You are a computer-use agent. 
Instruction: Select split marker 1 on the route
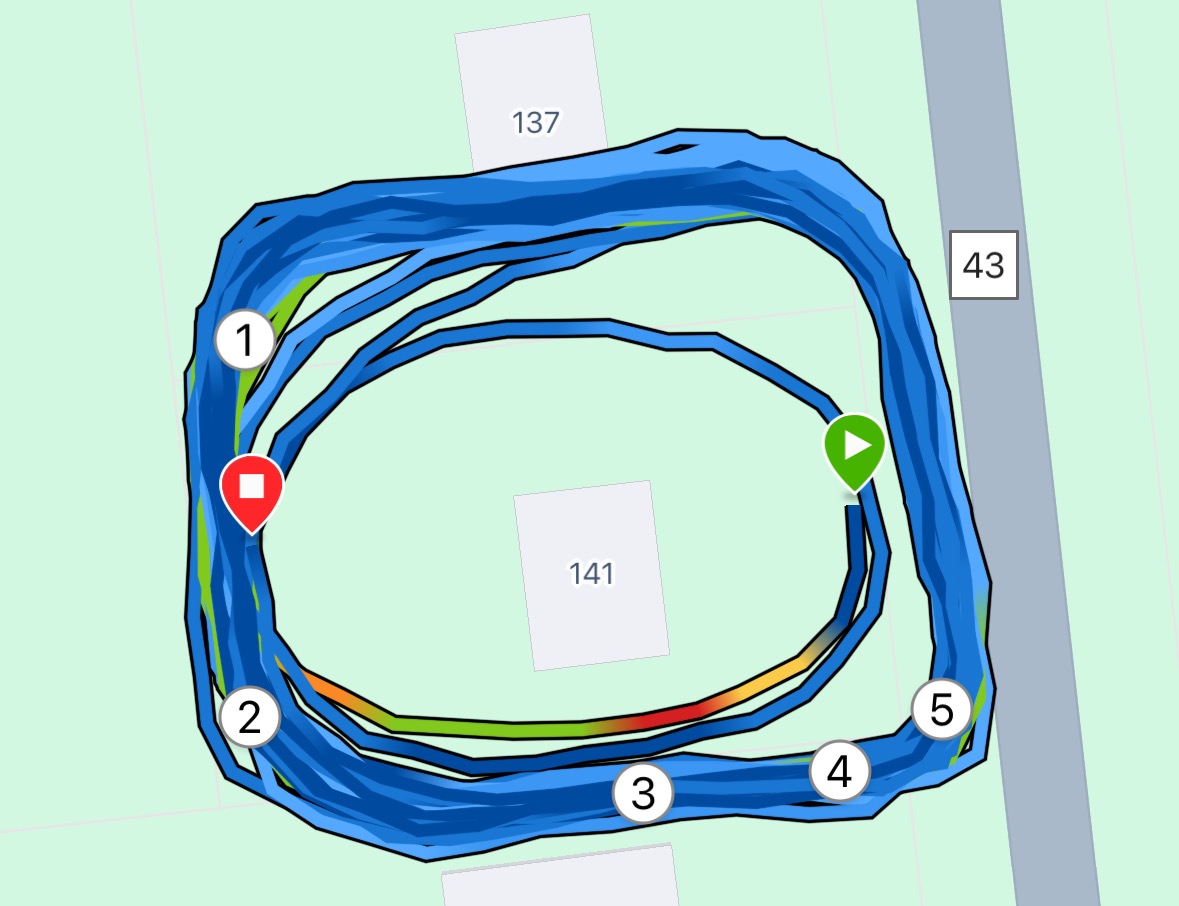point(245,342)
